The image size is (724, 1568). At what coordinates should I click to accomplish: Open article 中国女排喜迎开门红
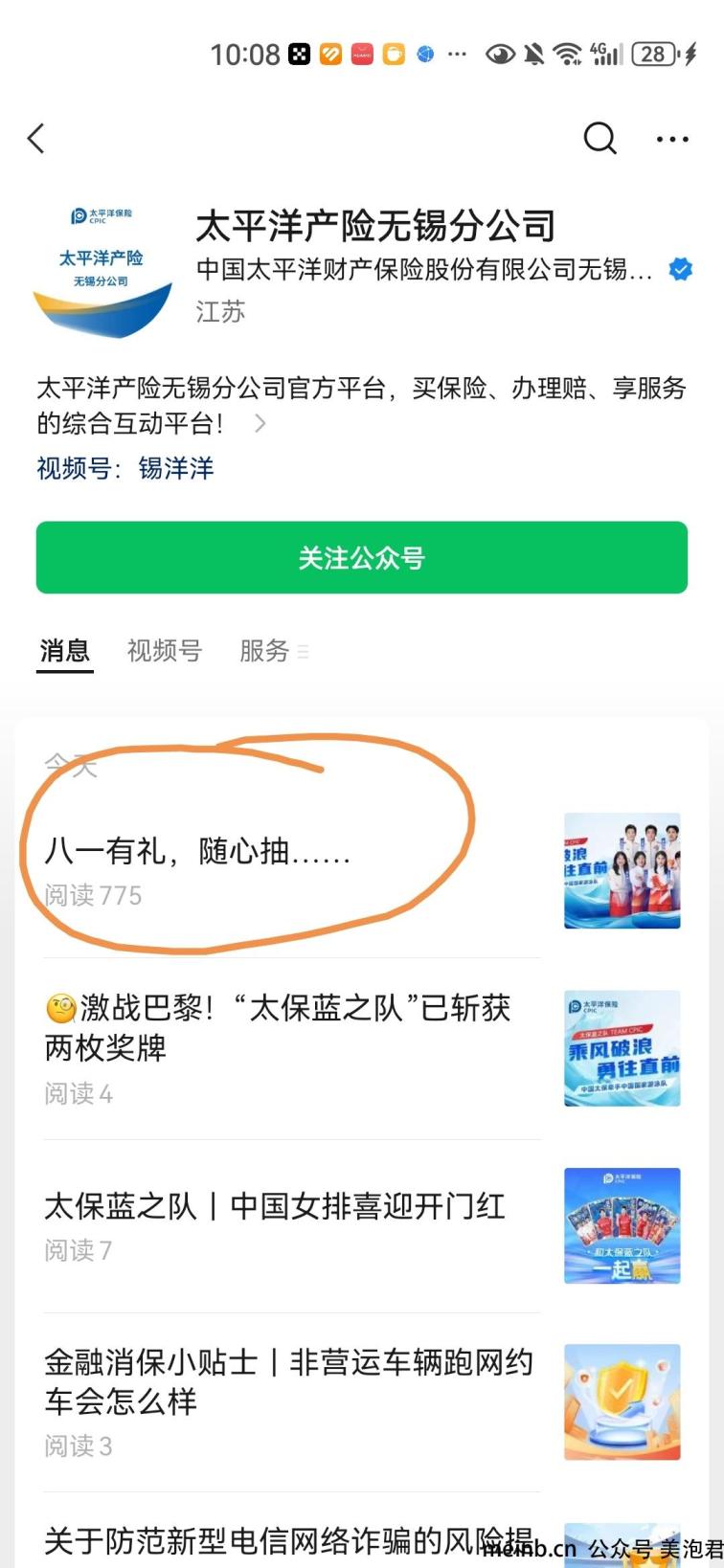pyautogui.click(x=275, y=1206)
